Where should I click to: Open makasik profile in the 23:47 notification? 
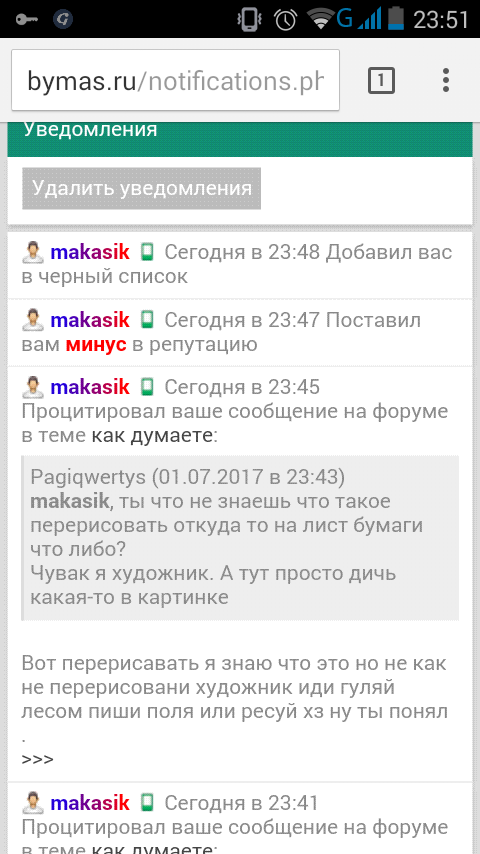click(x=90, y=320)
